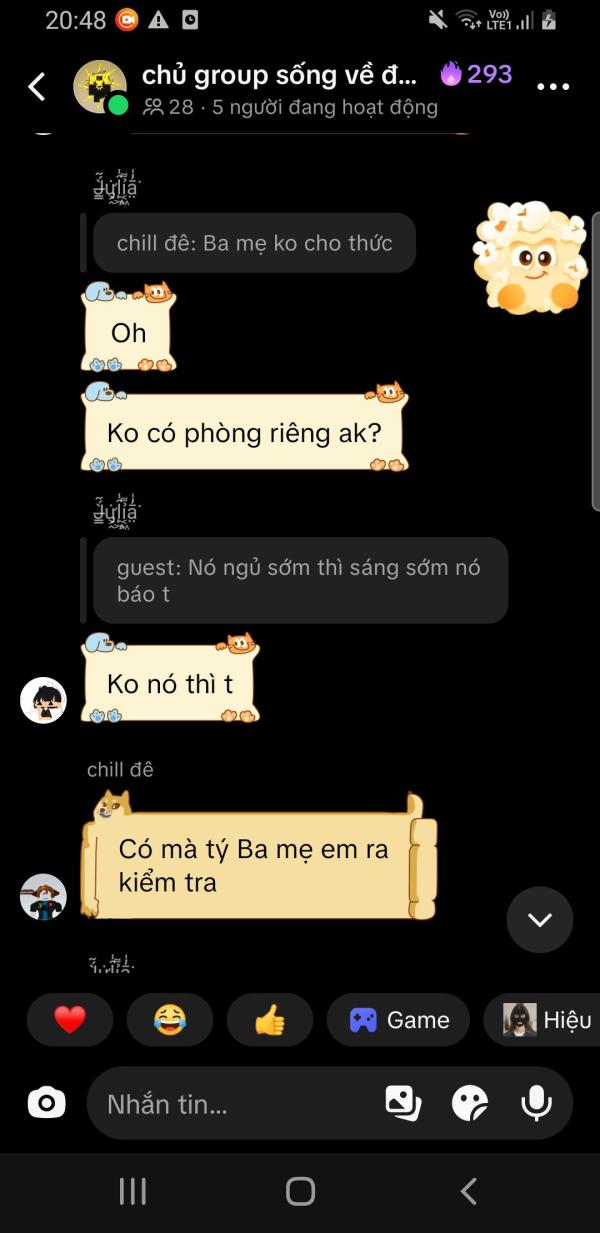Open the three-dot overflow menu
The image size is (600, 1233).
click(x=553, y=87)
